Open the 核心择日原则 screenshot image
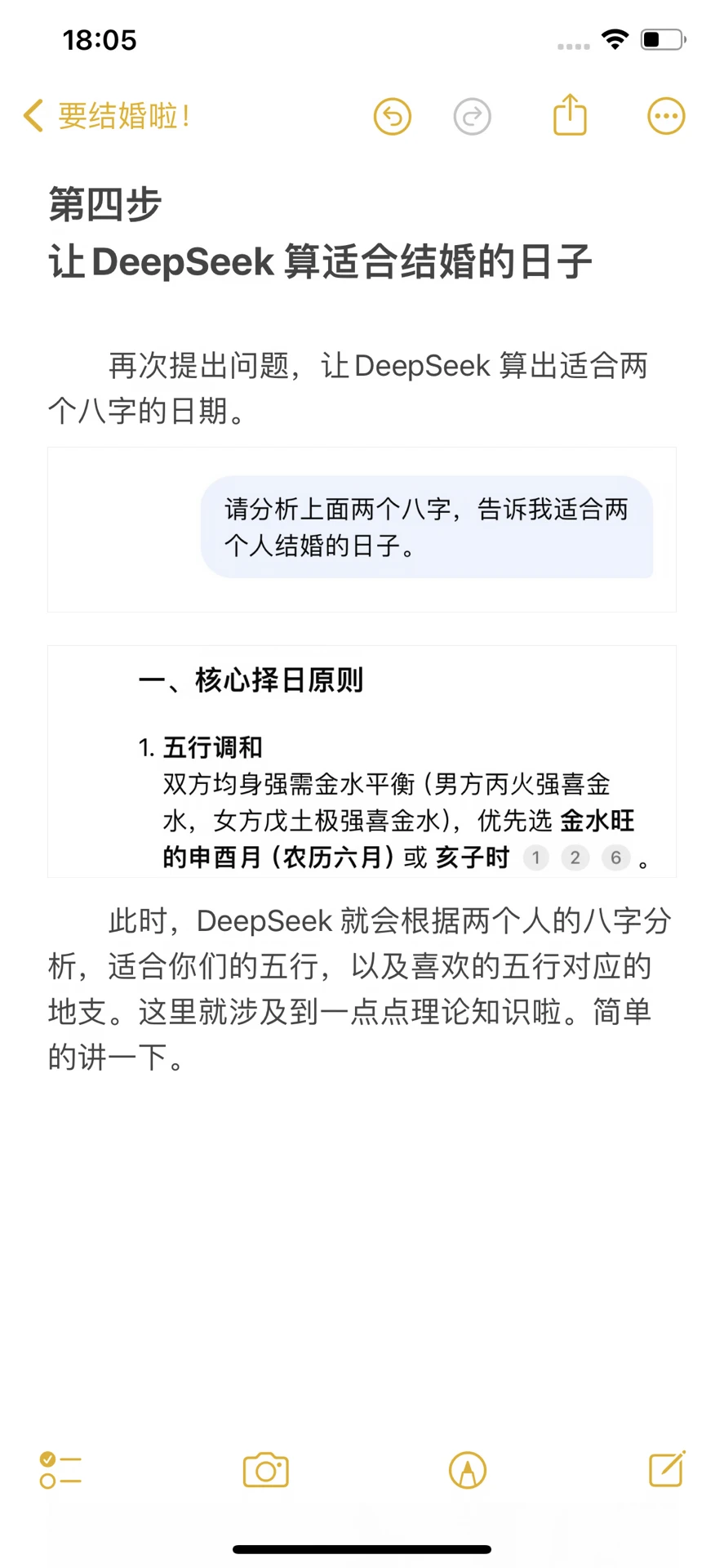This screenshot has height=1568, width=724. 362,761
